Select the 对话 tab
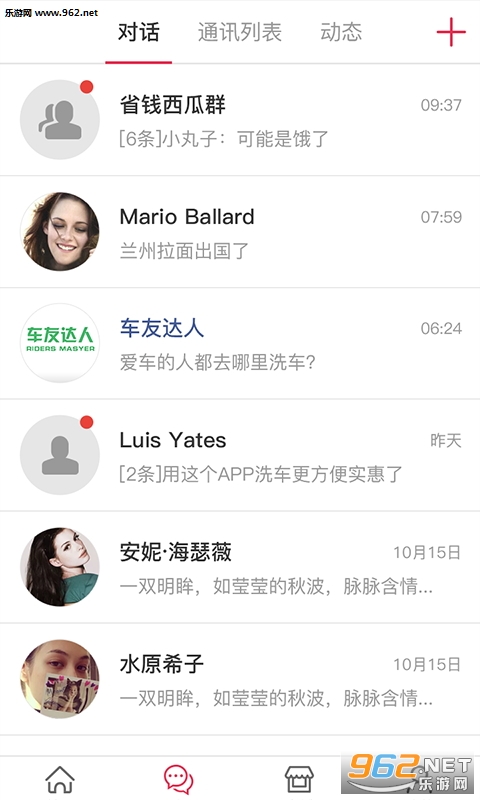This screenshot has height=800, width=480. pyautogui.click(x=139, y=32)
